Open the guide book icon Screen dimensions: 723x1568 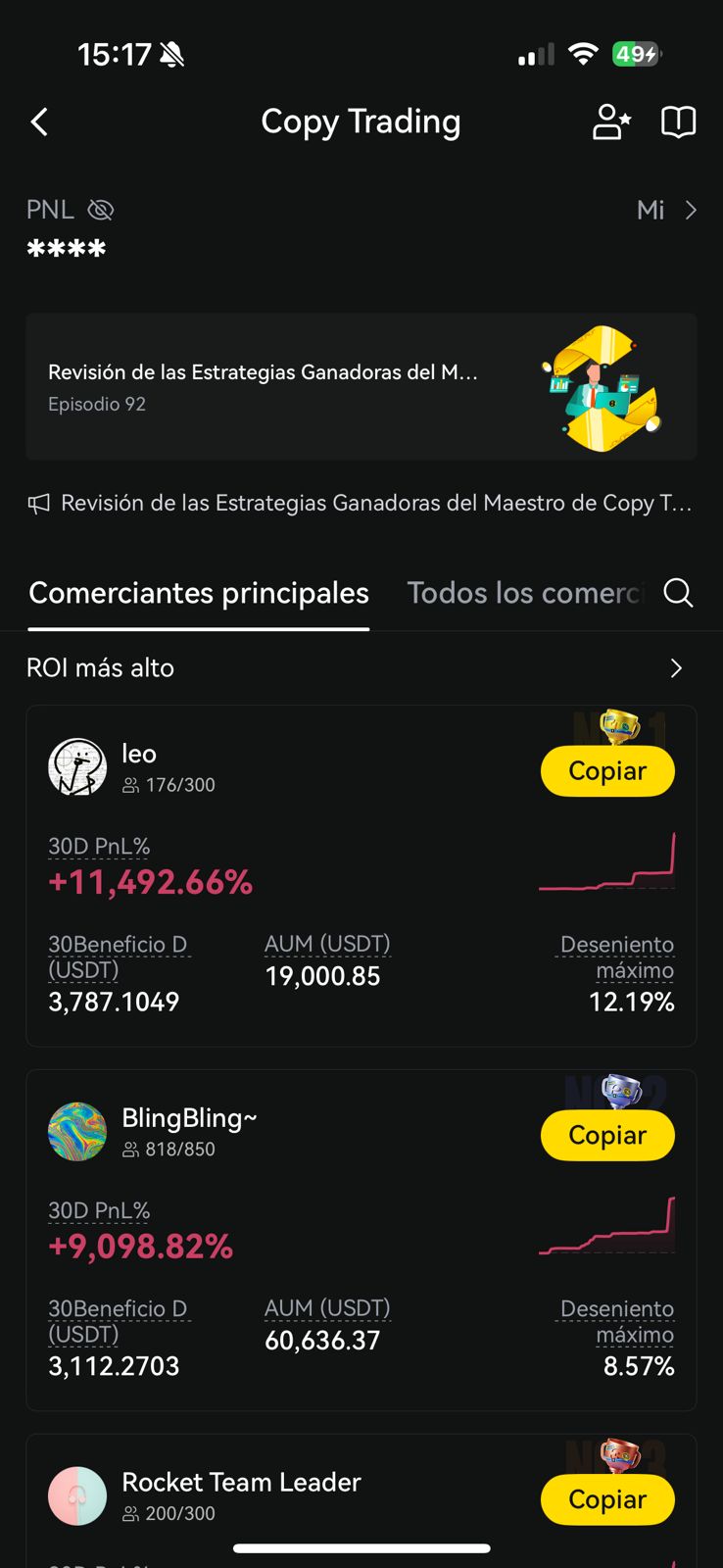678,122
